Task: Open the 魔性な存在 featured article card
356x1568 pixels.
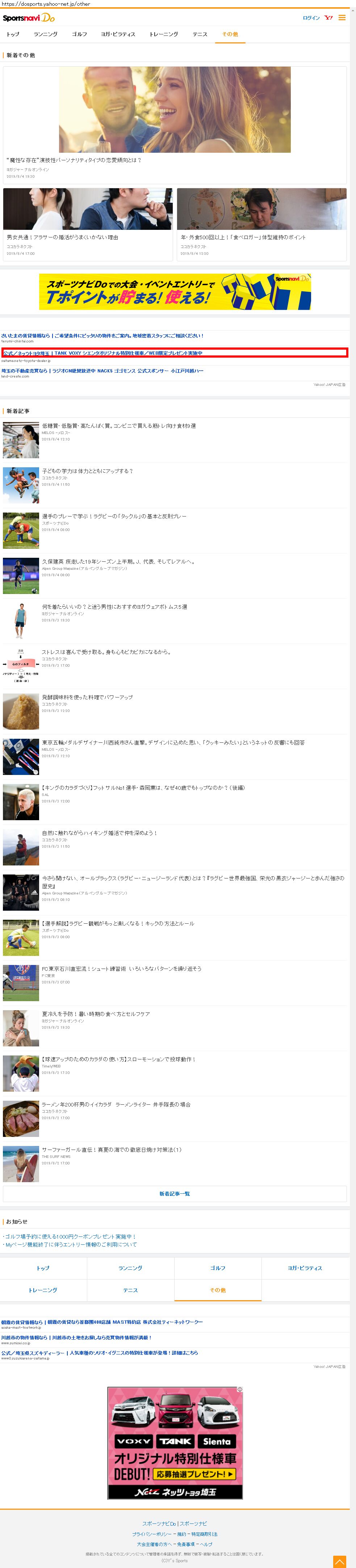Action: click(175, 116)
